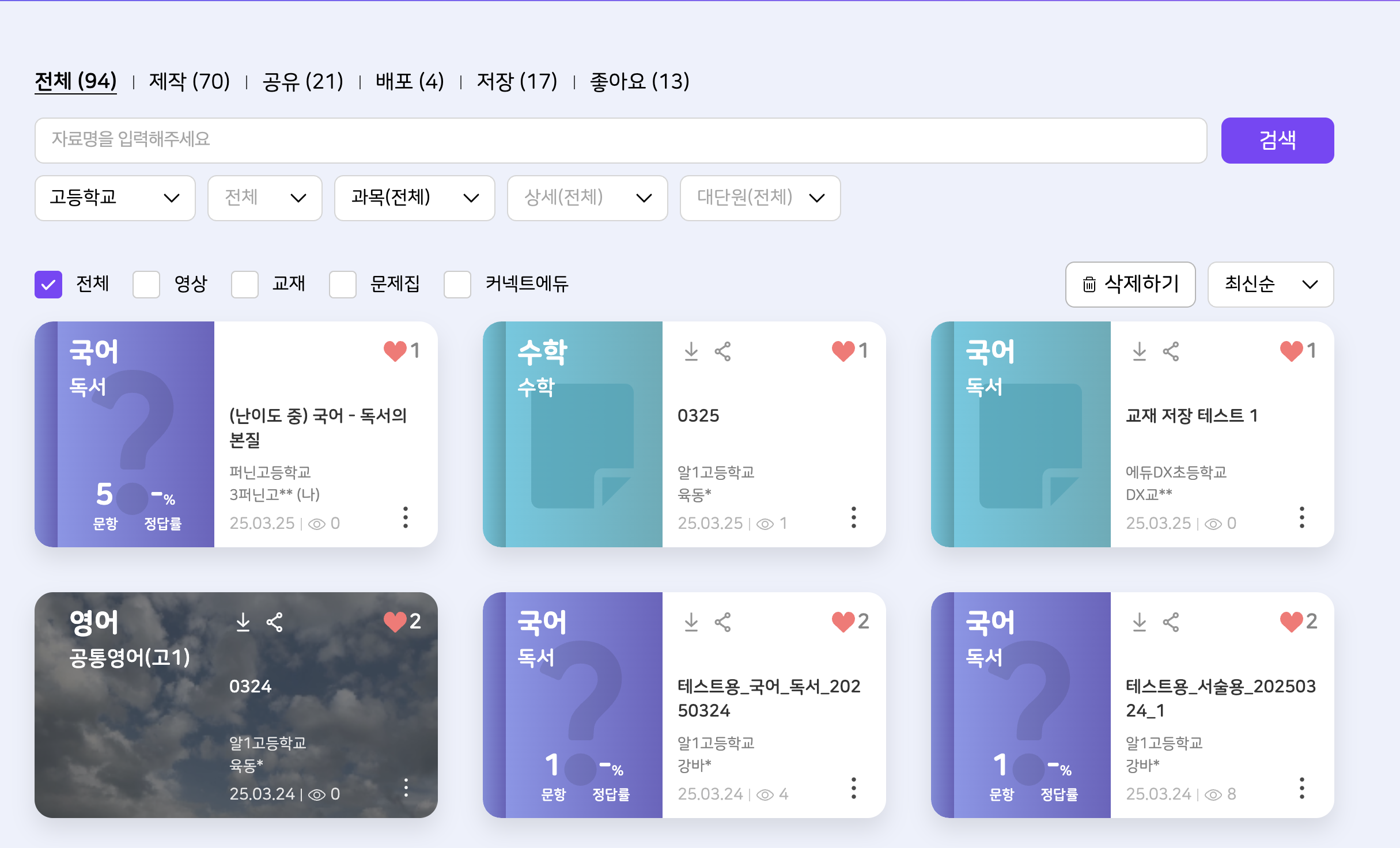The width and height of the screenshot is (1400, 848).
Task: Tap the purple 검색 button
Action: (x=1277, y=140)
